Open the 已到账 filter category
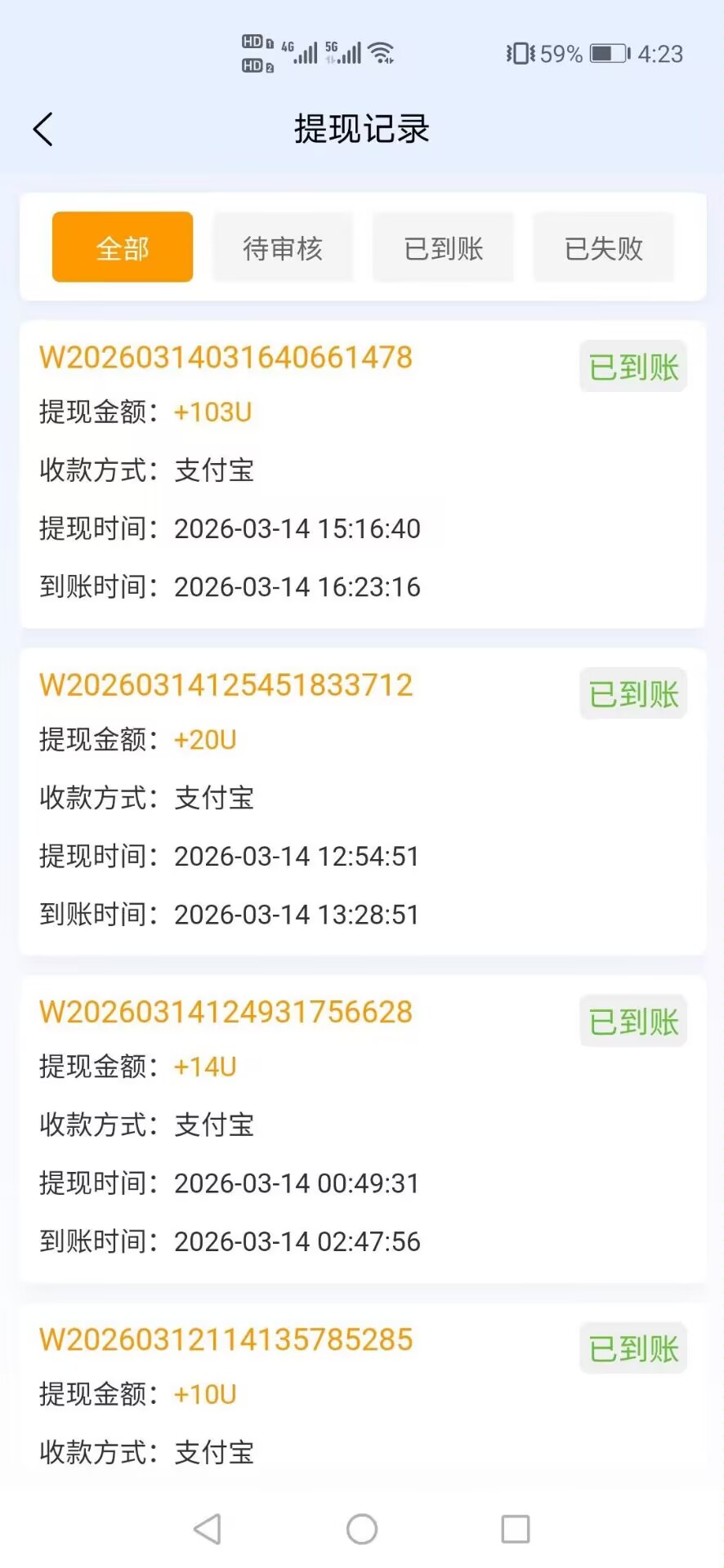 (x=442, y=247)
